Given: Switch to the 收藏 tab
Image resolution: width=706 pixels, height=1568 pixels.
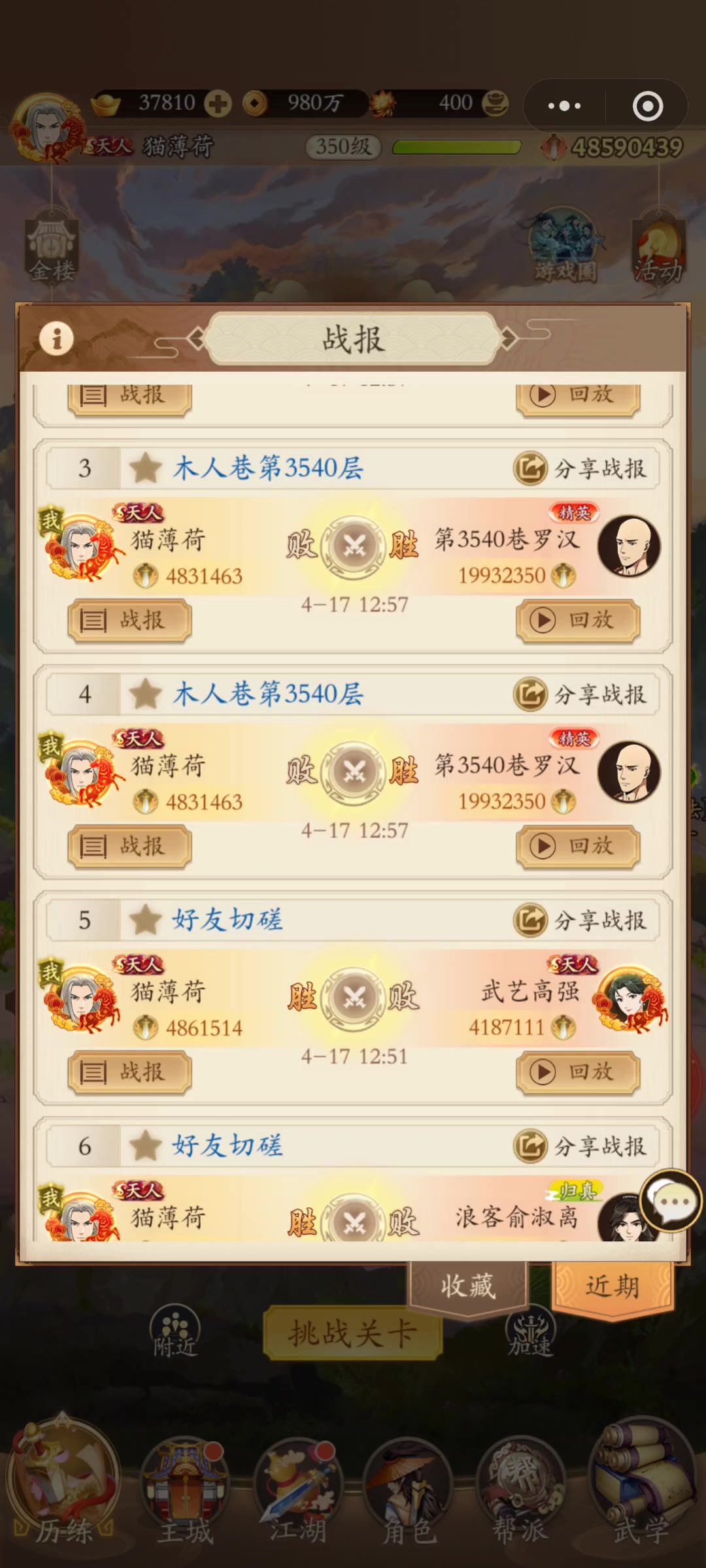Looking at the screenshot, I should tap(468, 1286).
